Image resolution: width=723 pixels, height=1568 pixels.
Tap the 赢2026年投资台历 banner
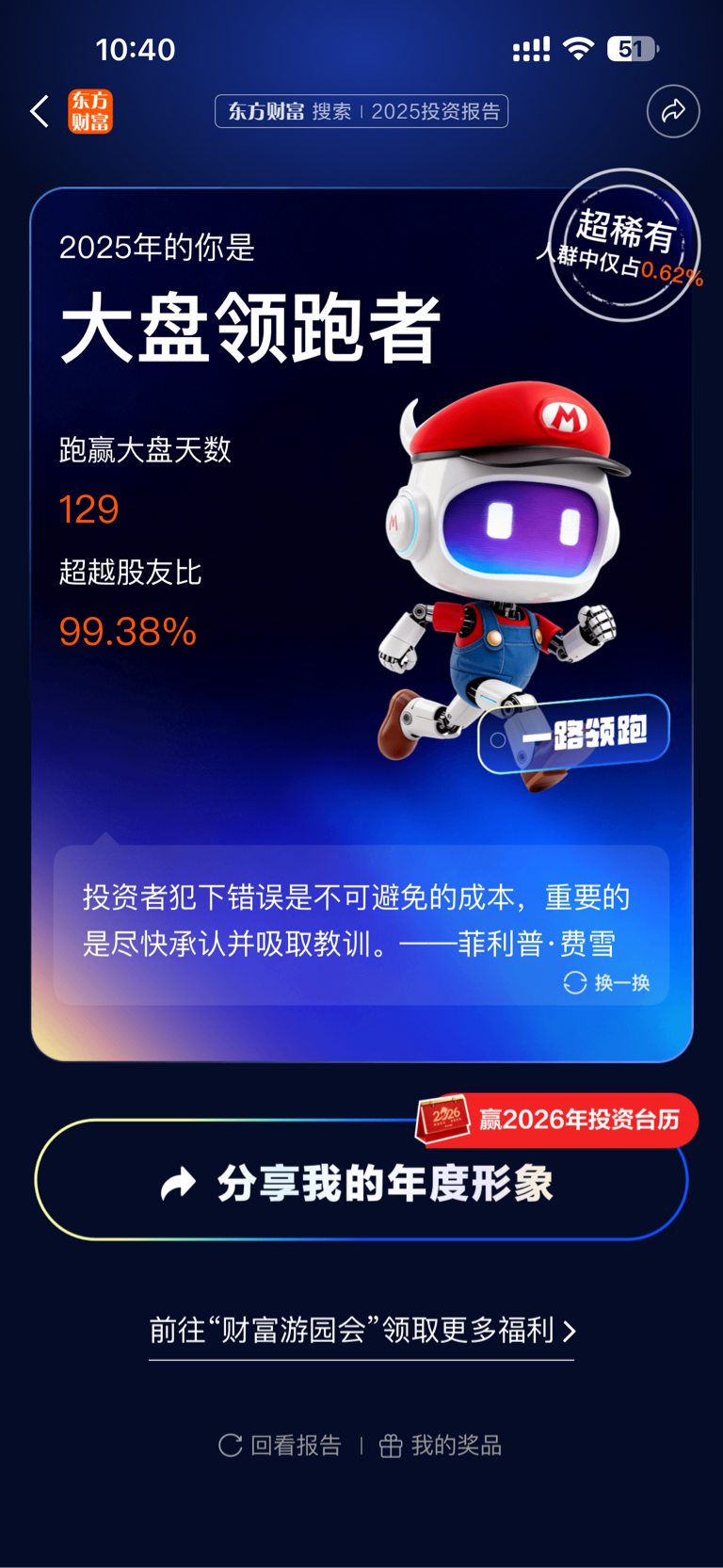click(555, 1119)
